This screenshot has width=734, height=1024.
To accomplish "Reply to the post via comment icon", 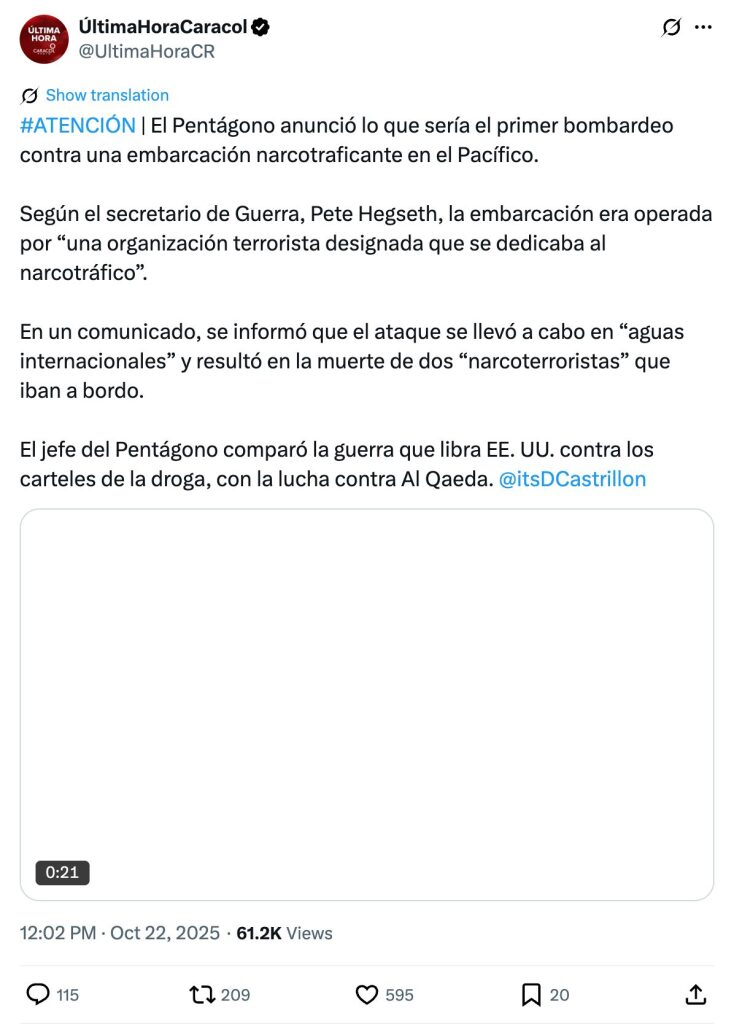I will [x=39, y=994].
